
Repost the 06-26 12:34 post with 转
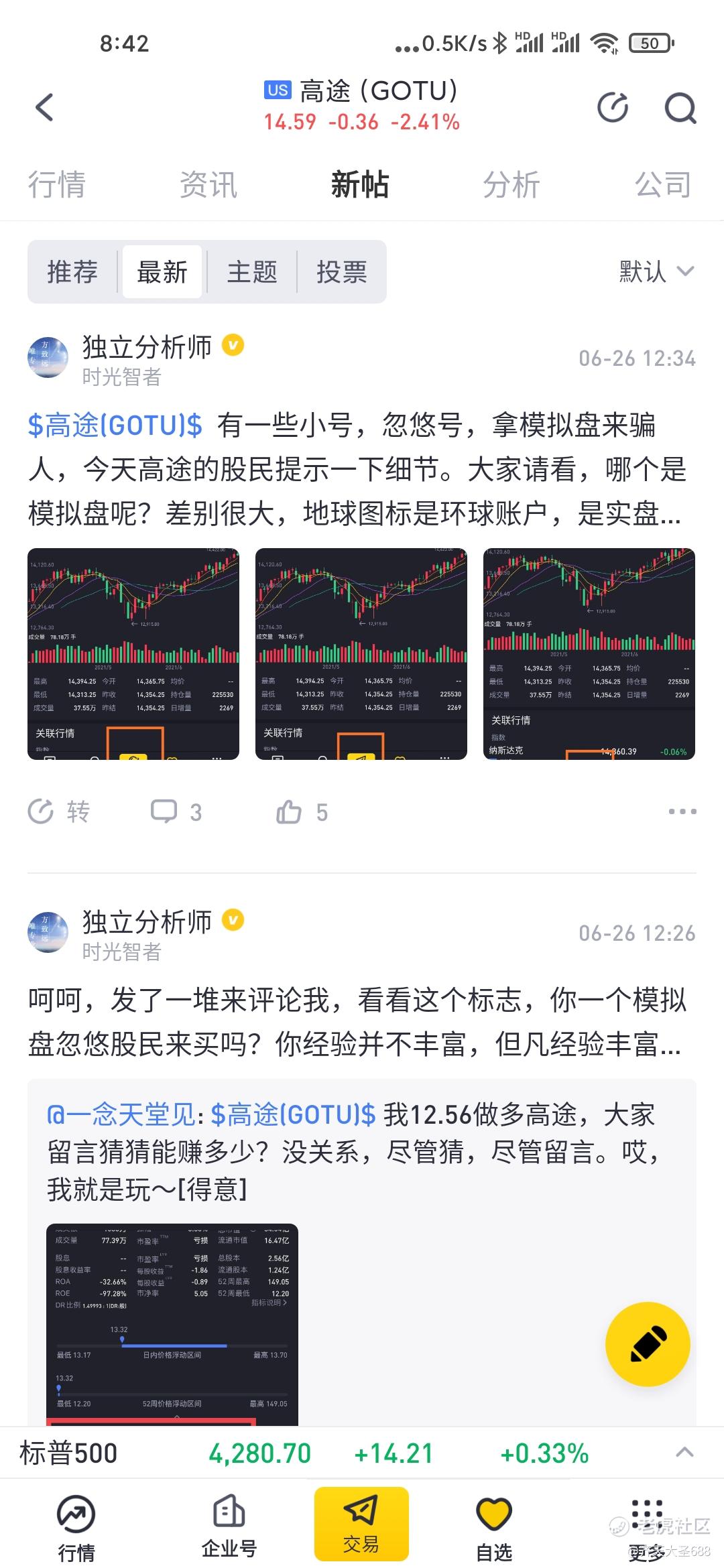pos(59,812)
